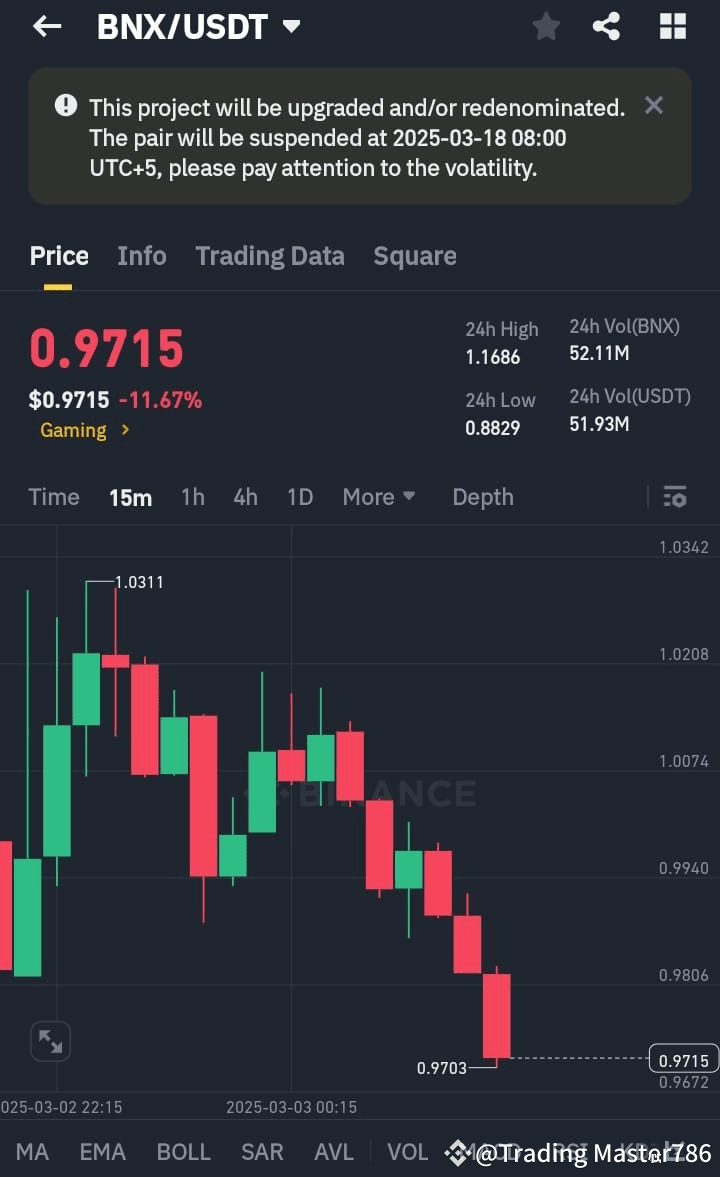The height and width of the screenshot is (1177, 720).
Task: Add BNX/USDT to favorites with star icon
Action: click(x=546, y=27)
